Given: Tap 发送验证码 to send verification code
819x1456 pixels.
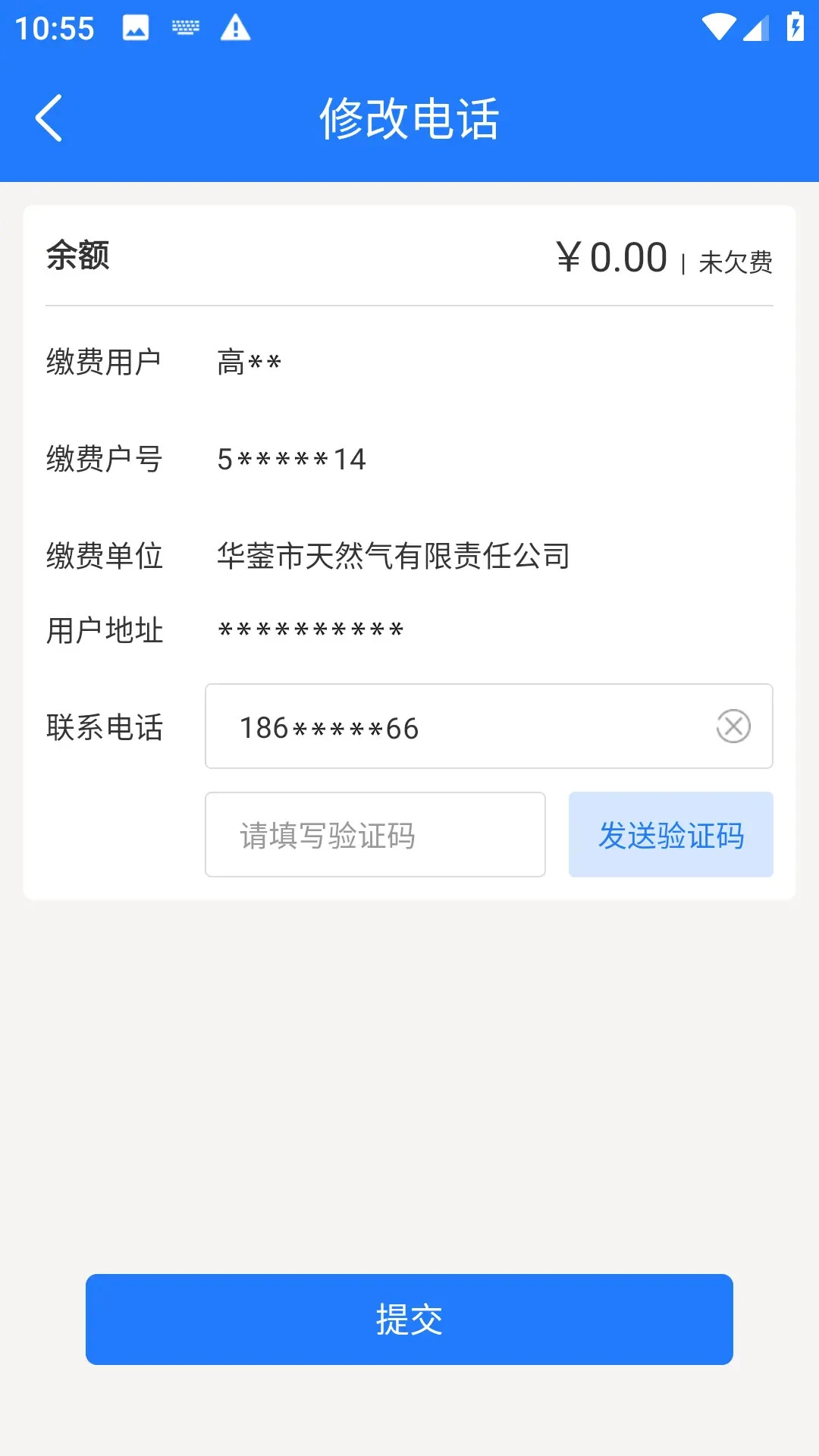Looking at the screenshot, I should coord(670,834).
